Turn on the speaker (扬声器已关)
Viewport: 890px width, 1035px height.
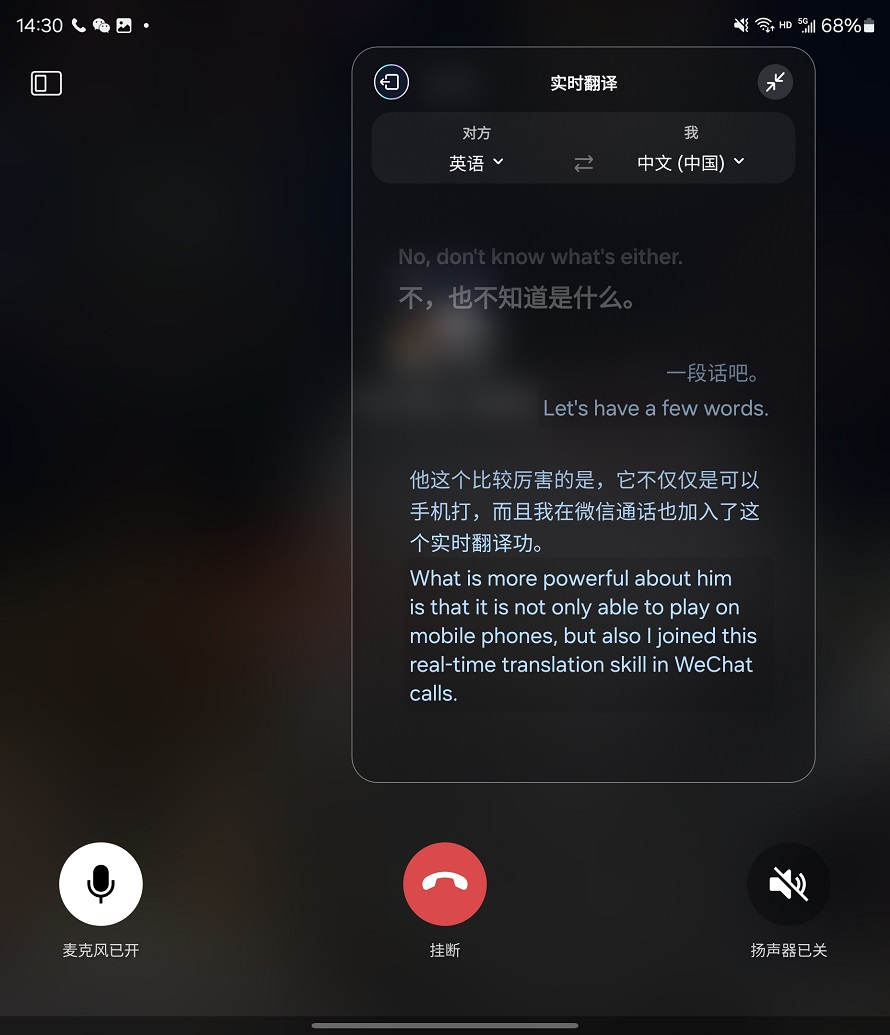click(x=788, y=884)
